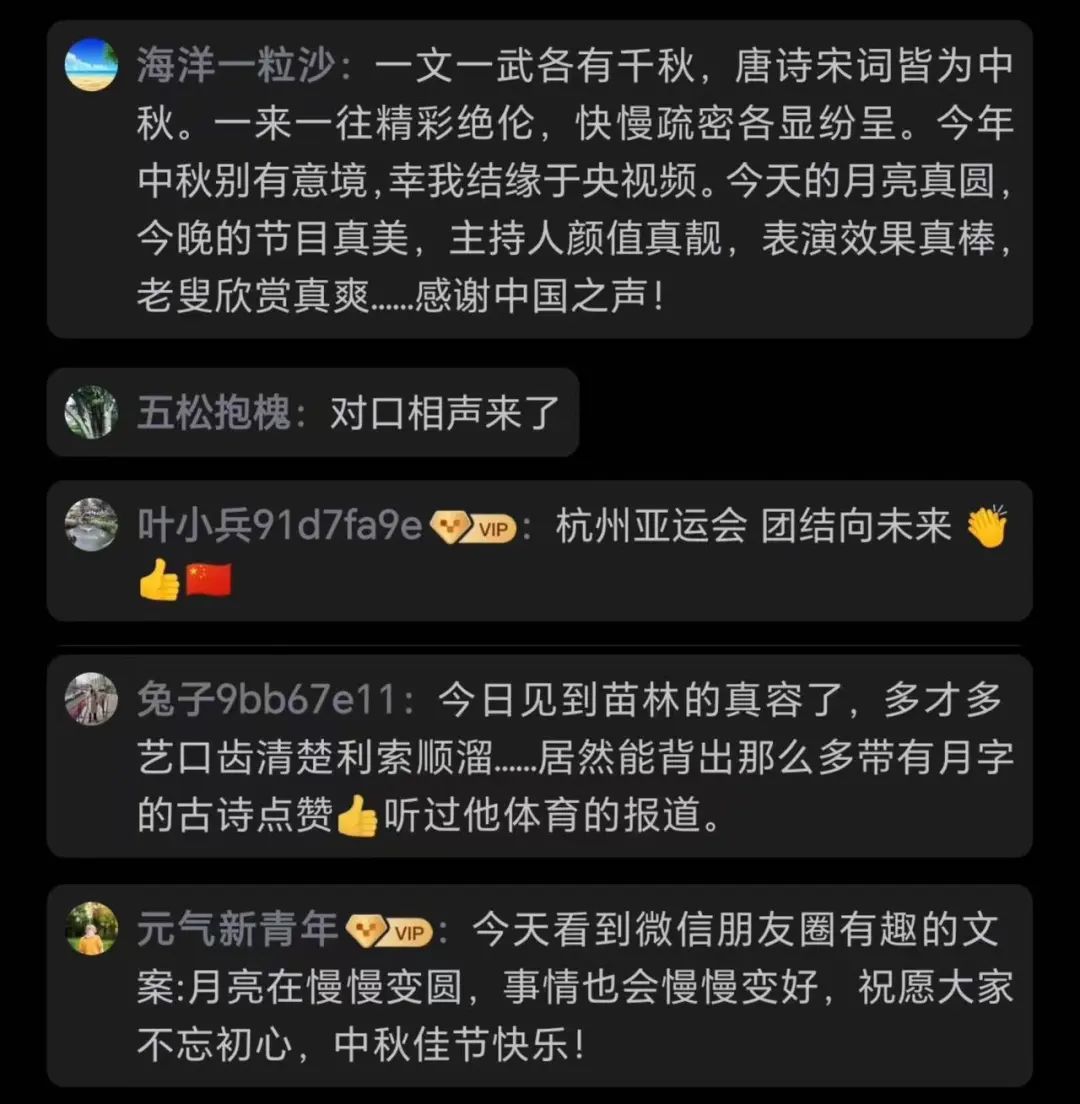This screenshot has height=1104, width=1080.
Task: Select 五松抱槐's comment 对口相声来了
Action: coord(447,410)
